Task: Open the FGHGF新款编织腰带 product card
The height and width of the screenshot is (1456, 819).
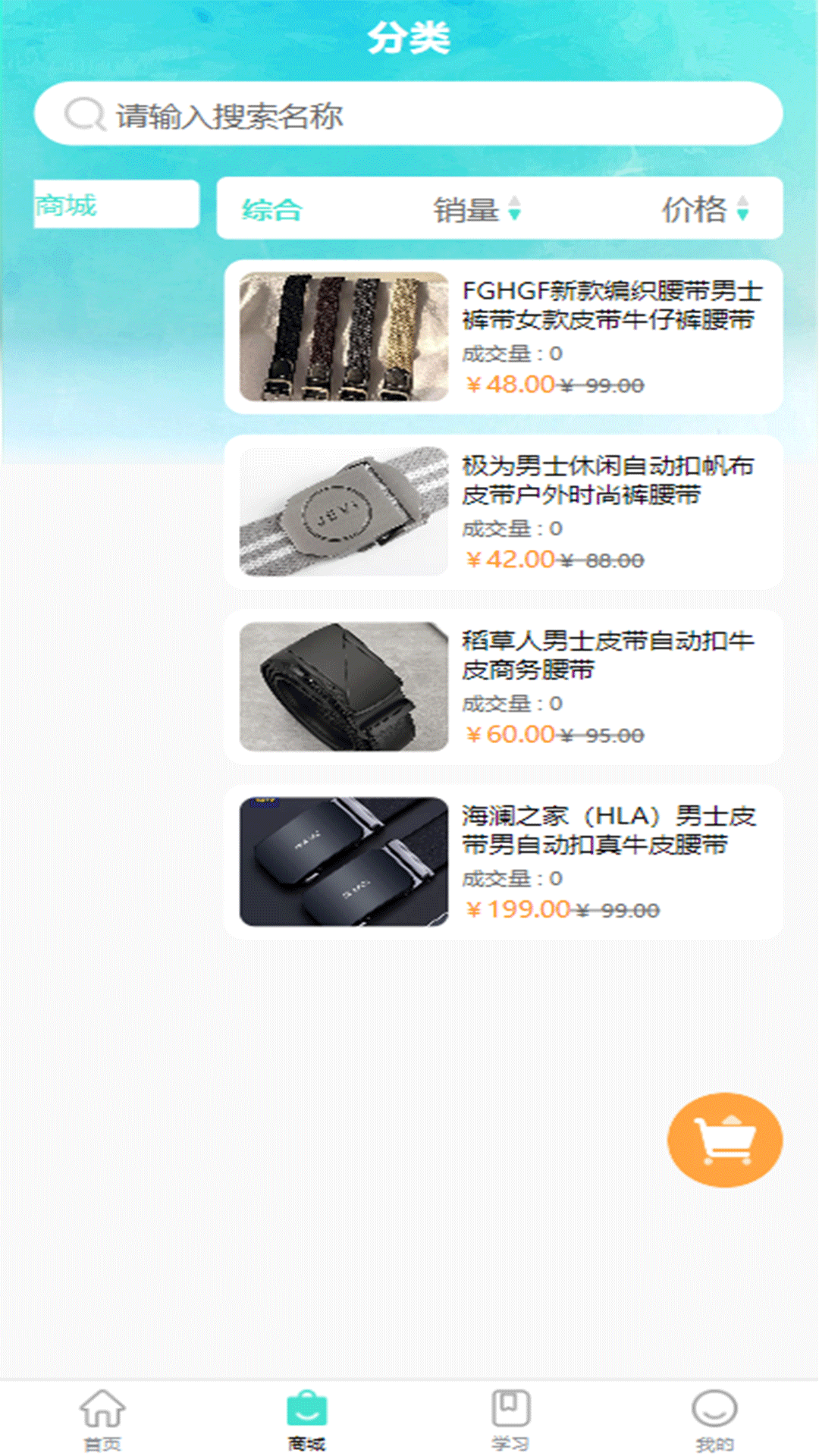Action: [x=504, y=337]
